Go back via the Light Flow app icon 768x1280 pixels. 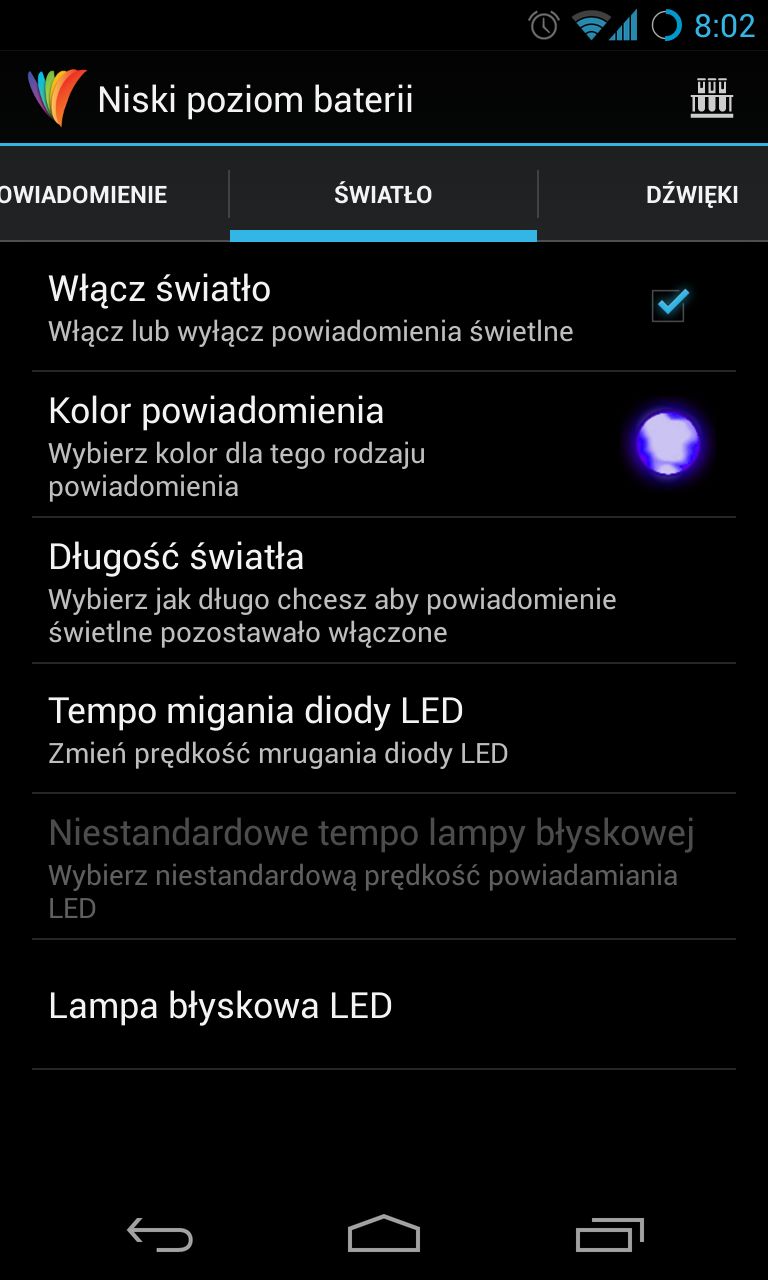[x=57, y=98]
